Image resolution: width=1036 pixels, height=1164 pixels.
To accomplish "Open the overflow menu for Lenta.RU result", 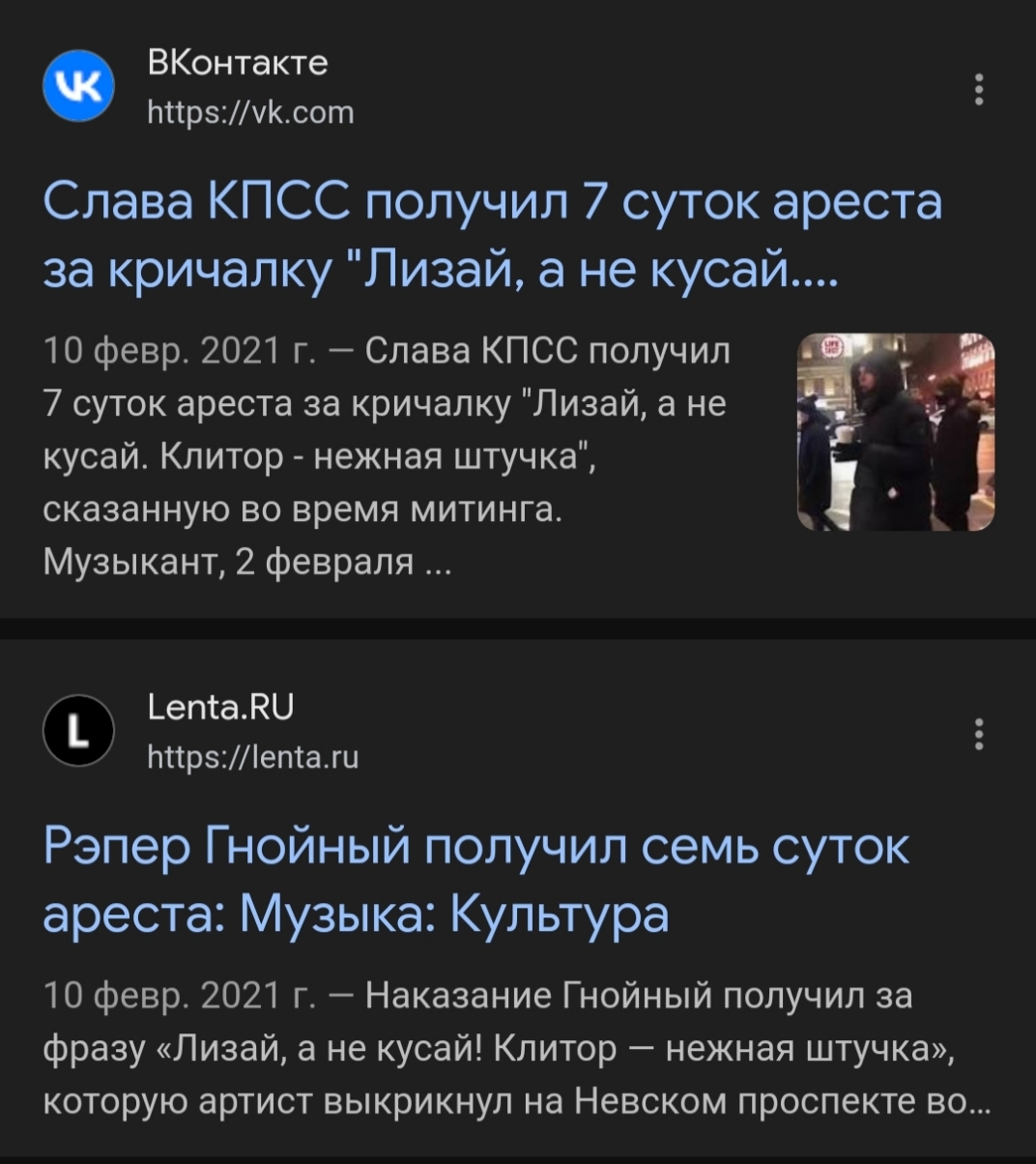I will pyautogui.click(x=978, y=735).
